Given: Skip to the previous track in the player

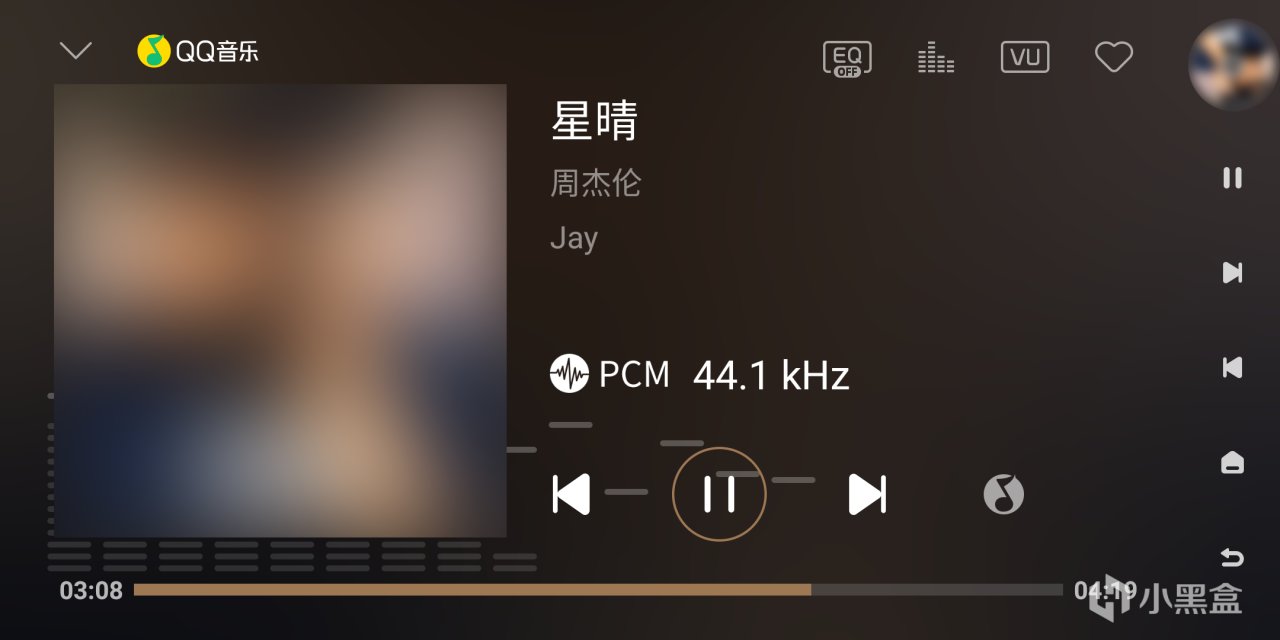Looking at the screenshot, I should [571, 494].
